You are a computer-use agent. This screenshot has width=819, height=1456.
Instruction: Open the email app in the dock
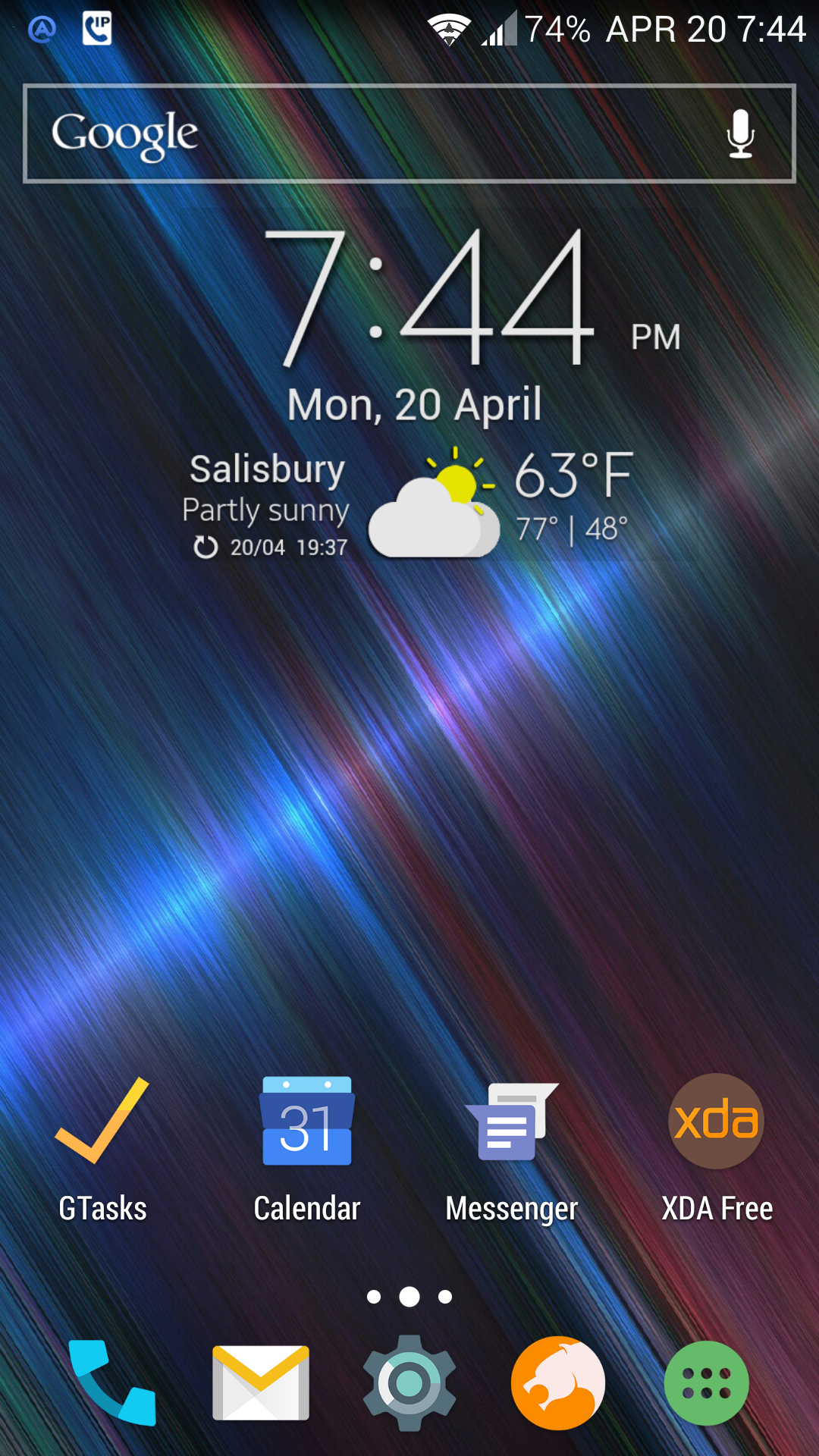pos(261,1382)
